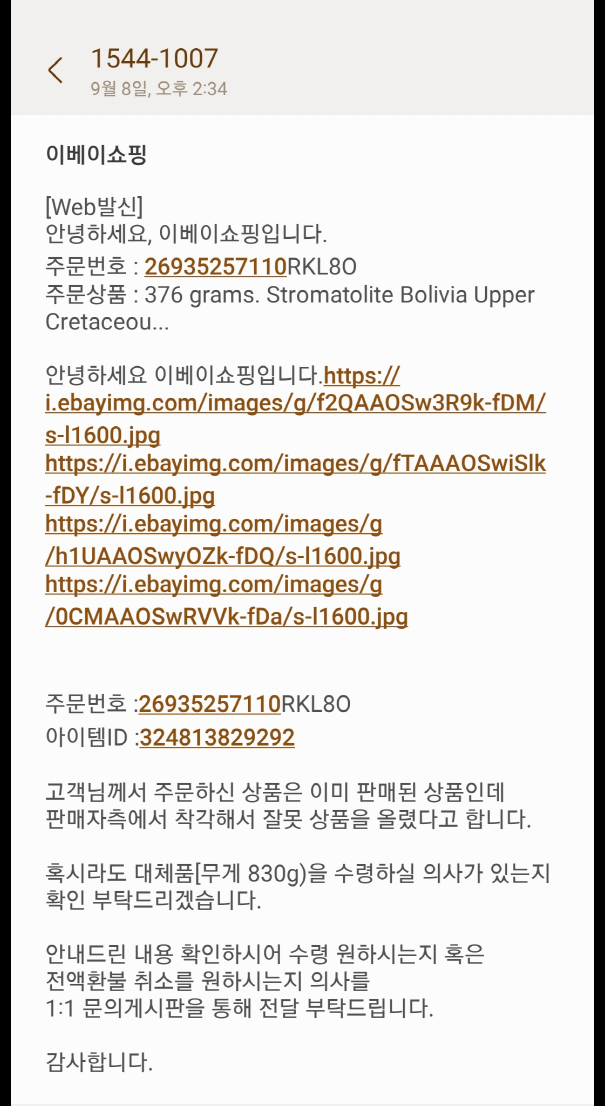Tap the order number link above 아이템ID
Image resolution: width=605 pixels, height=1106 pixels.
[x=209, y=704]
